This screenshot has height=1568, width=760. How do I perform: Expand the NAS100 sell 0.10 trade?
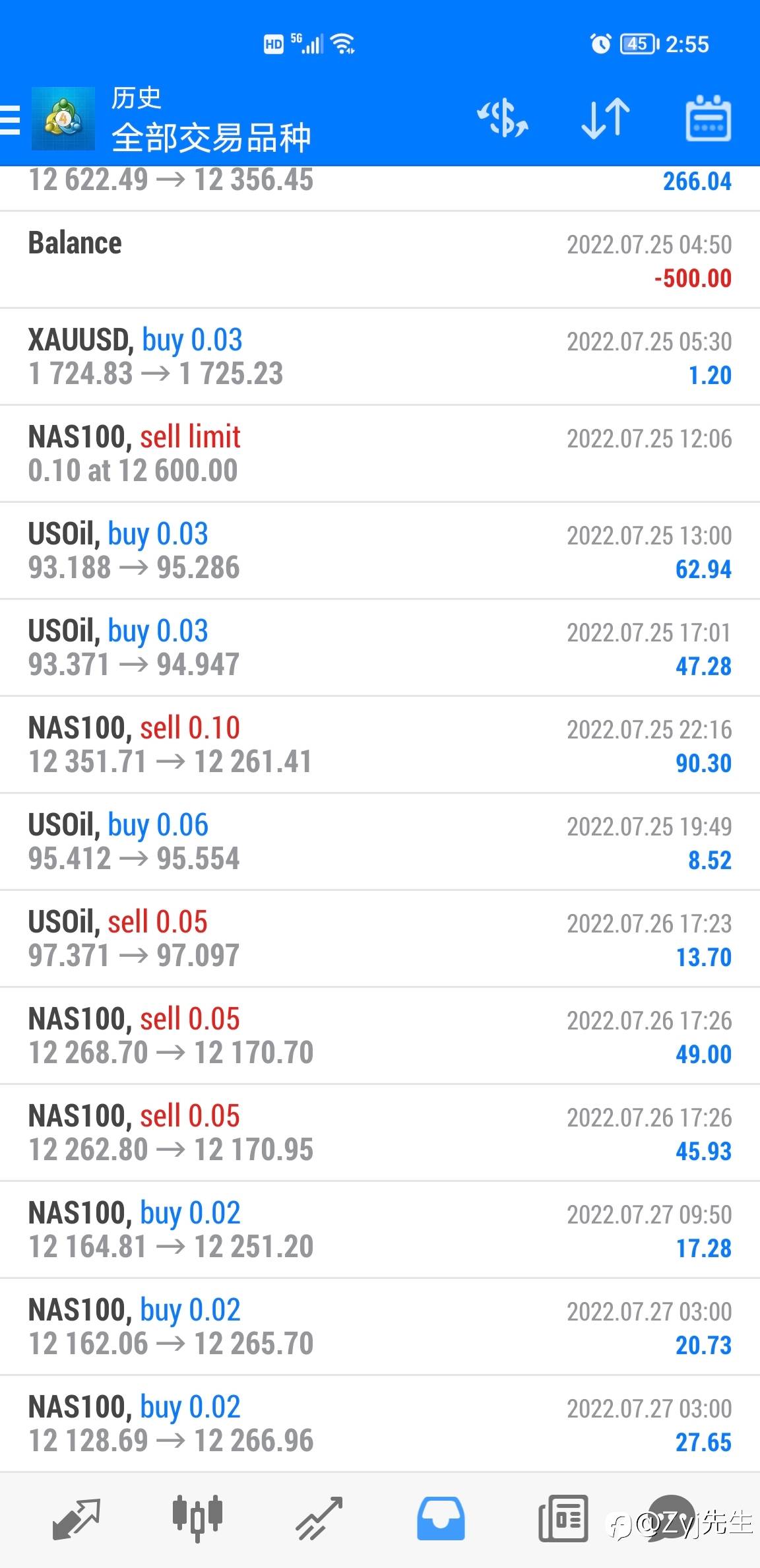point(380,745)
